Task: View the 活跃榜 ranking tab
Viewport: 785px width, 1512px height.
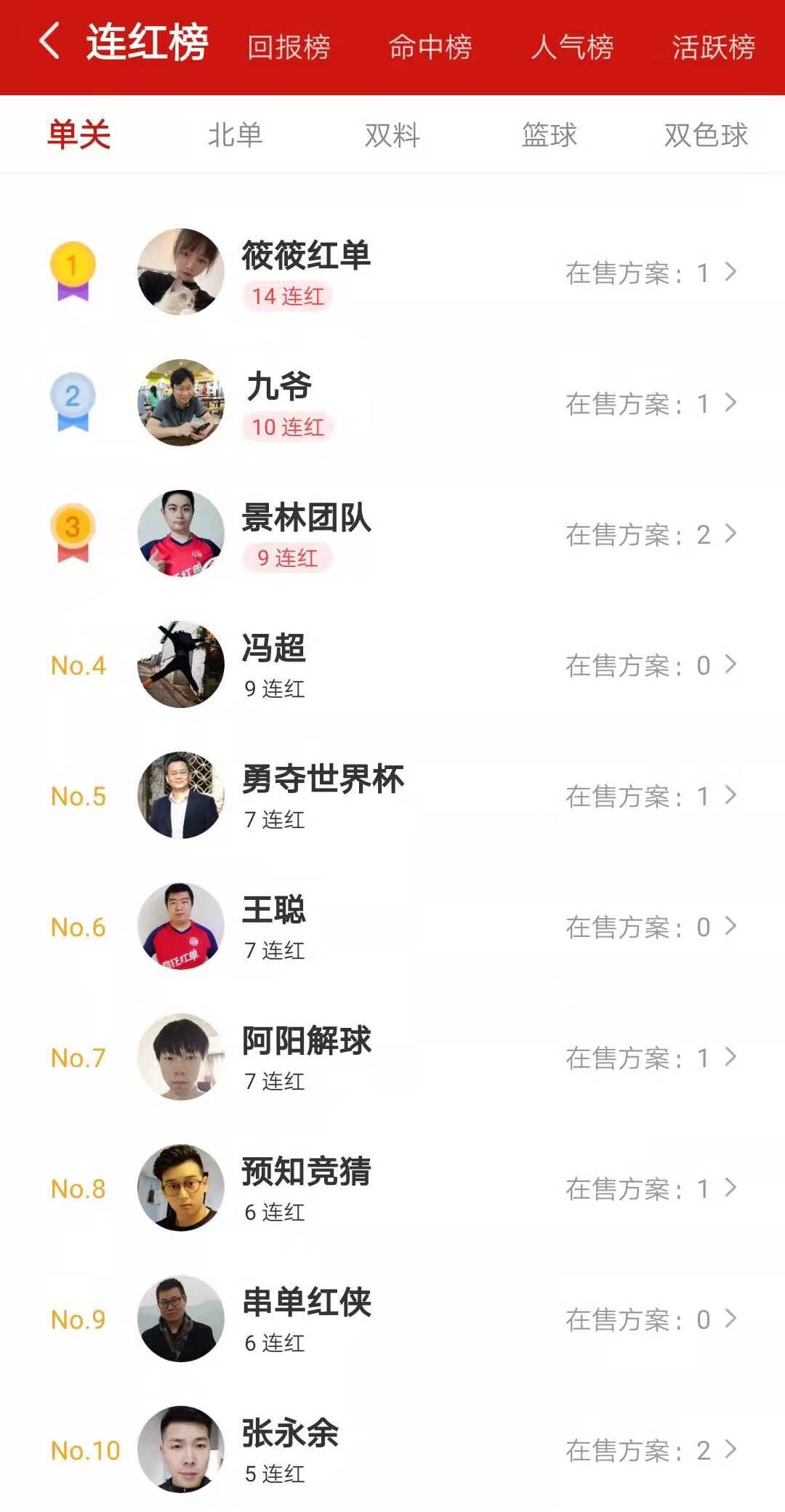Action: [x=713, y=47]
